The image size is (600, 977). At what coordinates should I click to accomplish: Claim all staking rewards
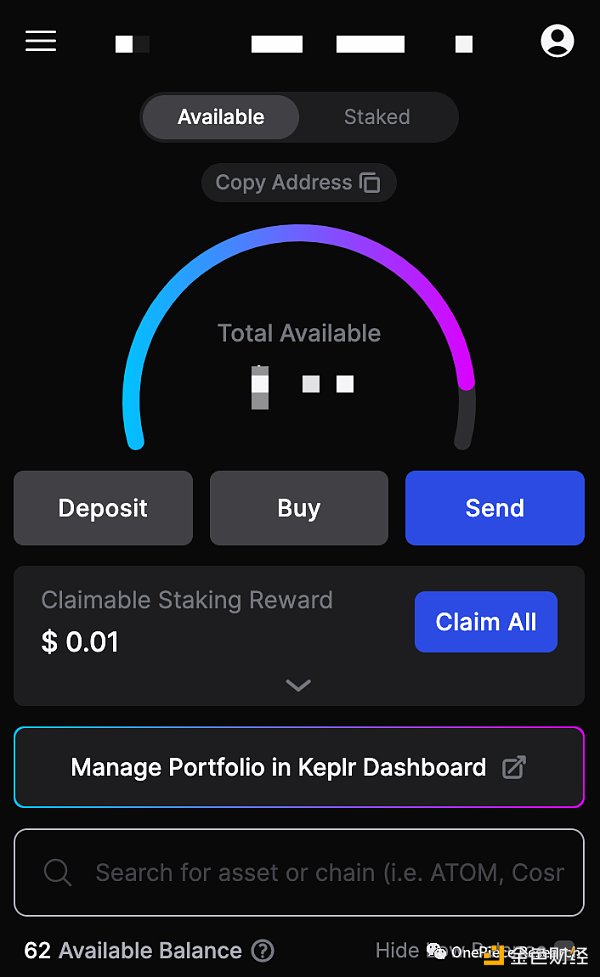point(486,622)
